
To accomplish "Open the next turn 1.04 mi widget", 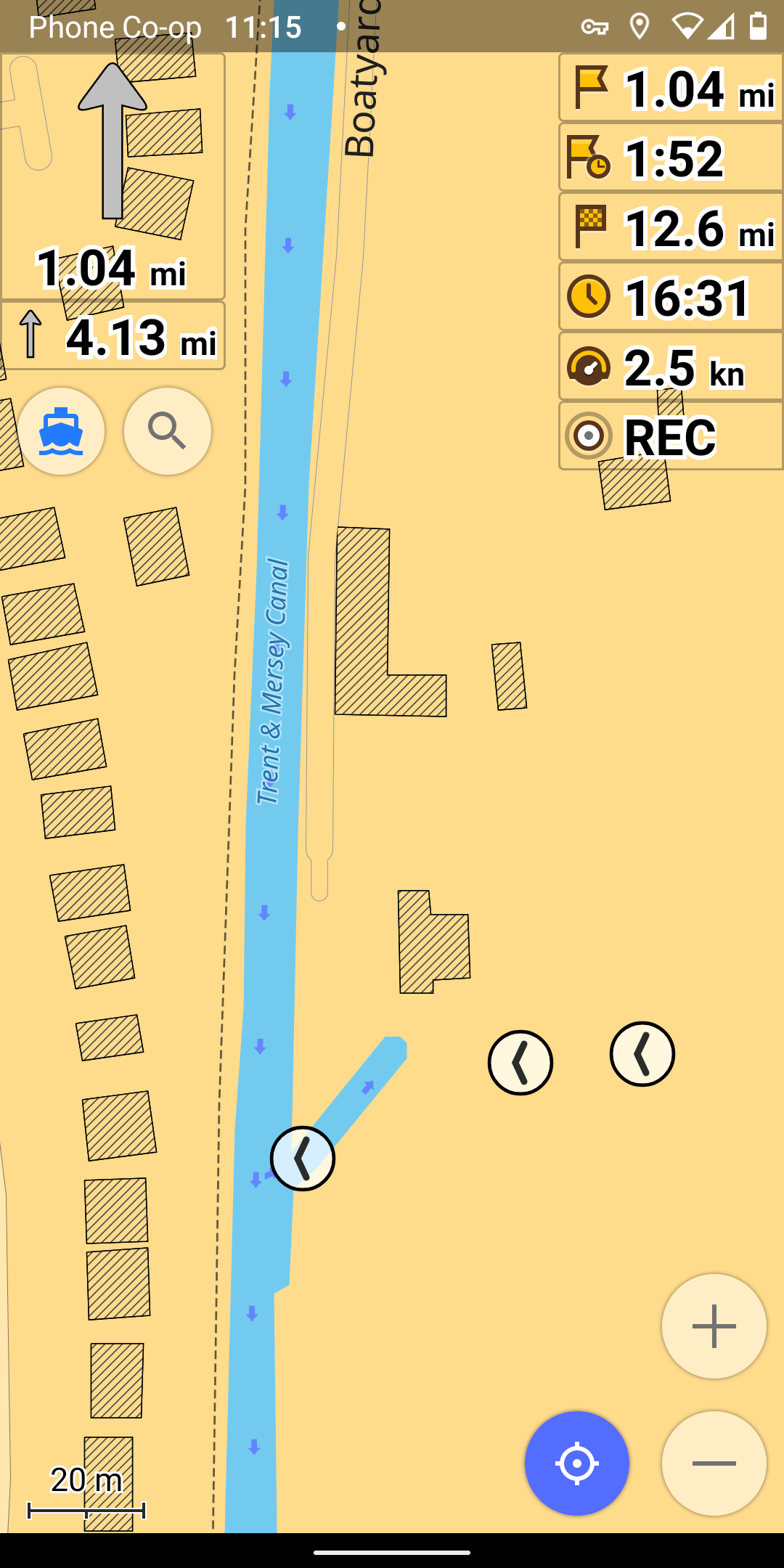I will (x=113, y=176).
